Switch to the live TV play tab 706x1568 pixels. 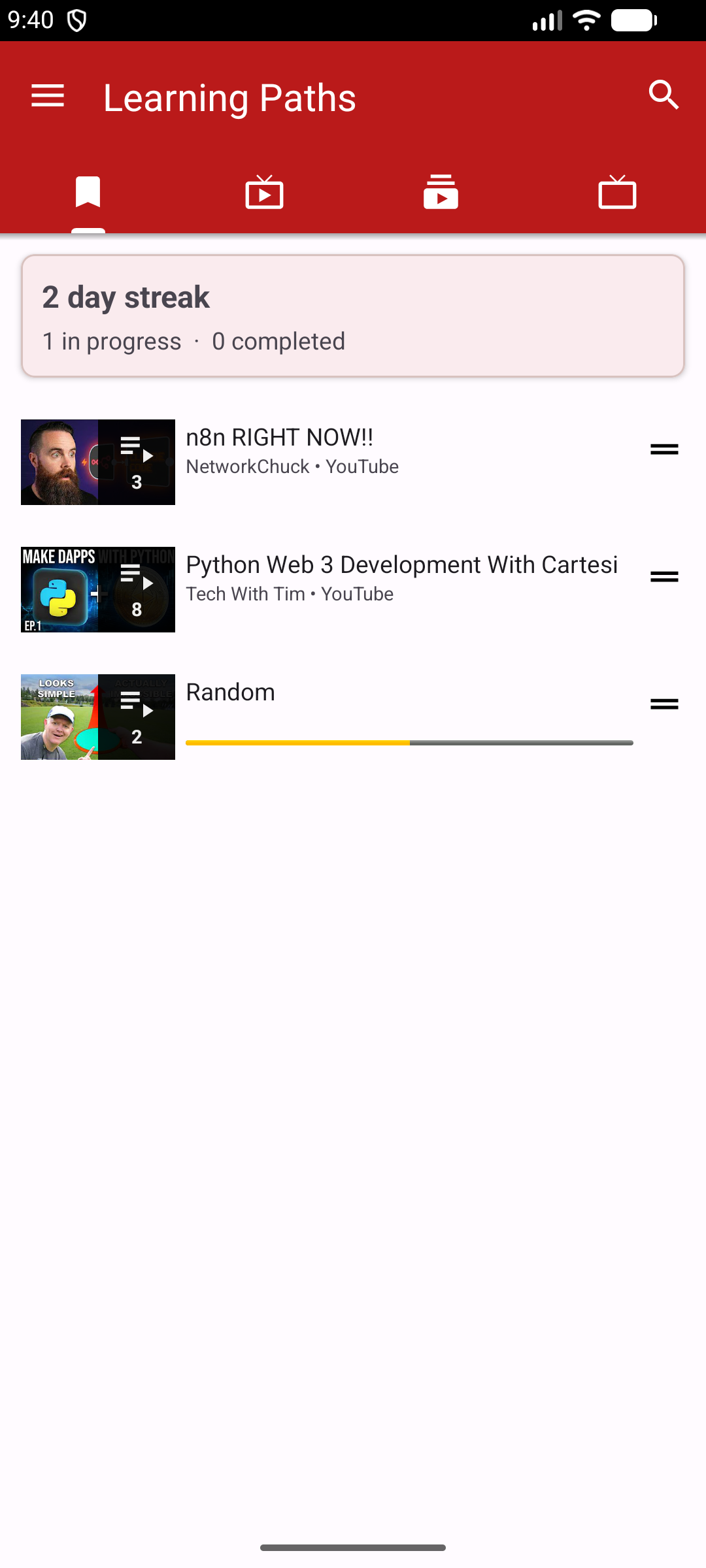(x=264, y=193)
